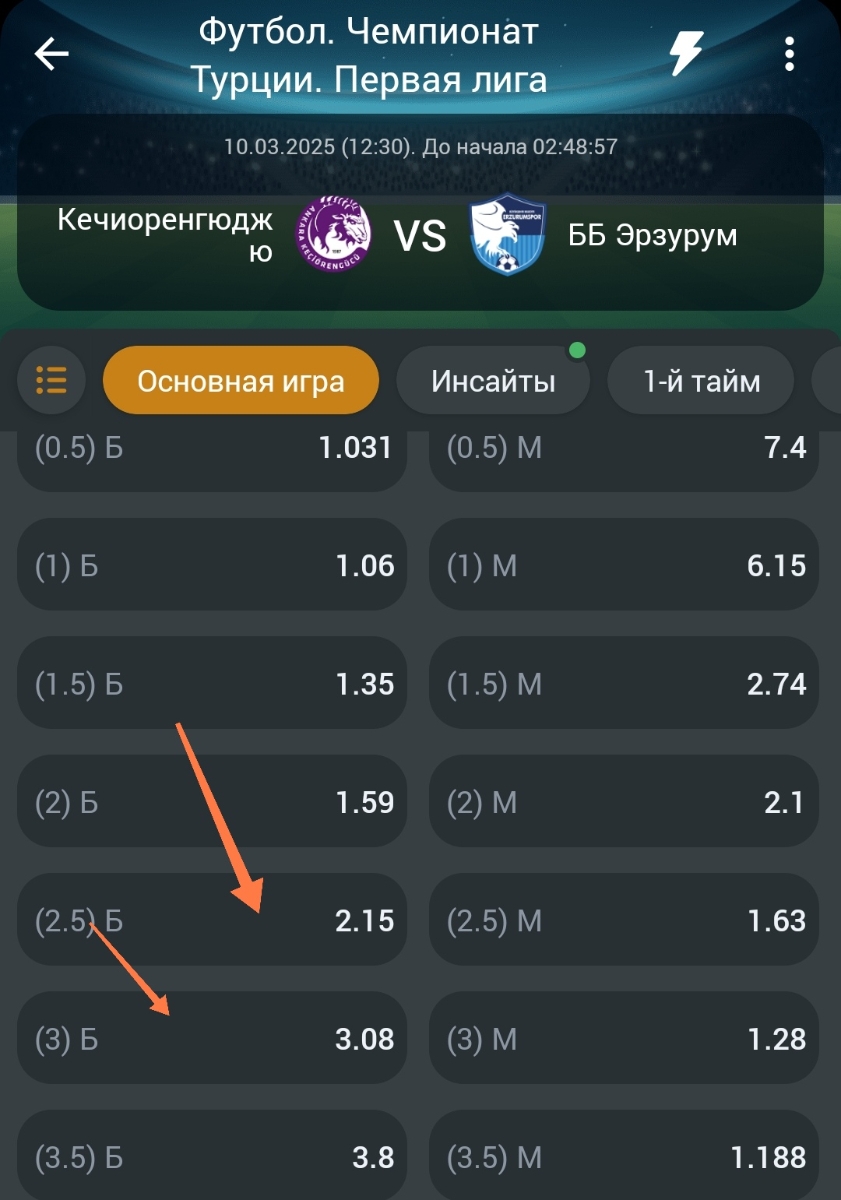
Task: Go back using the top arrow
Action: click(52, 54)
